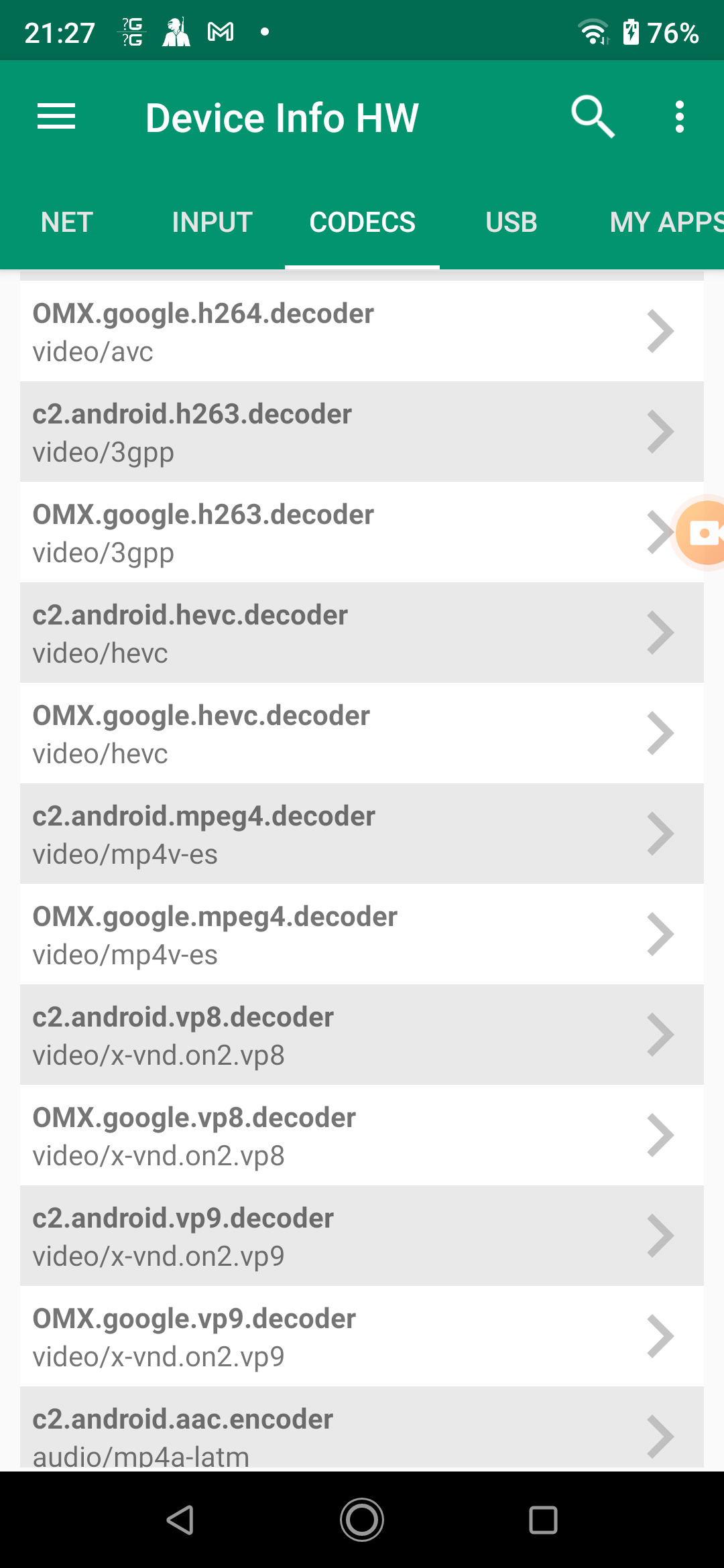Go back using system back button
The image size is (724, 1568).
180,1520
